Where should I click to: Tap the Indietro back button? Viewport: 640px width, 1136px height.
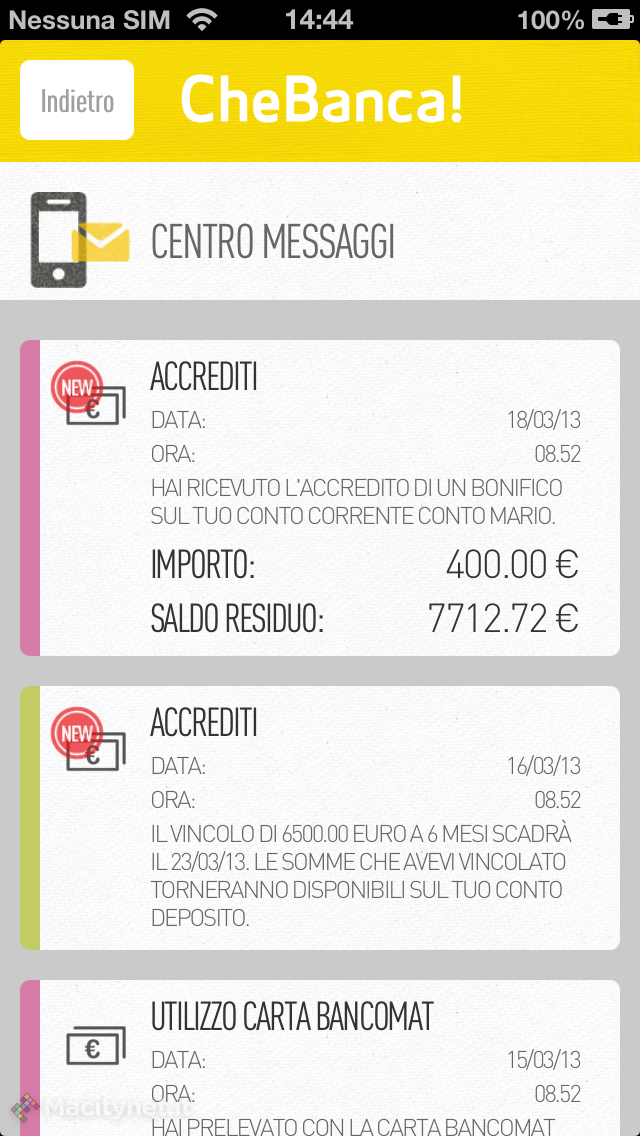(77, 100)
